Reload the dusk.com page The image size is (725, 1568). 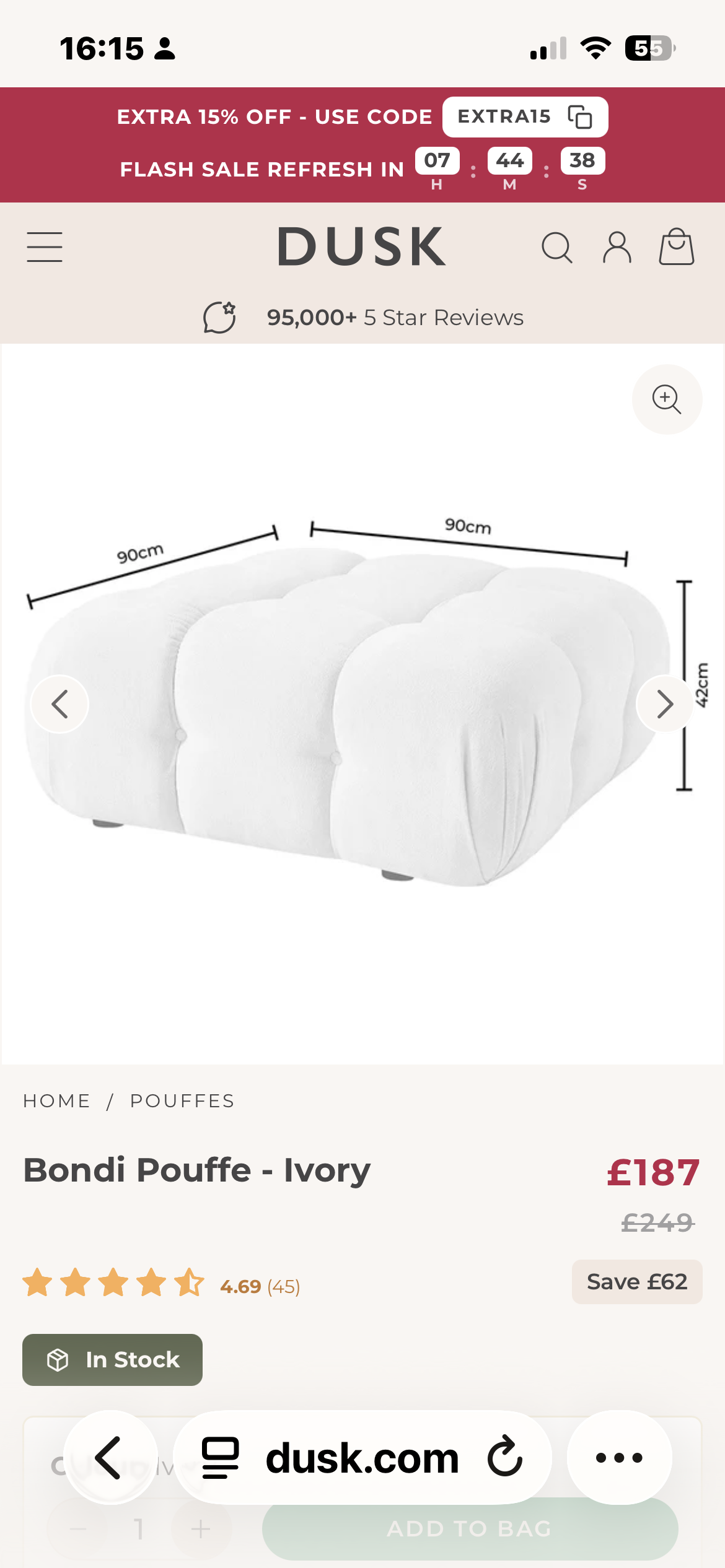(x=505, y=1458)
